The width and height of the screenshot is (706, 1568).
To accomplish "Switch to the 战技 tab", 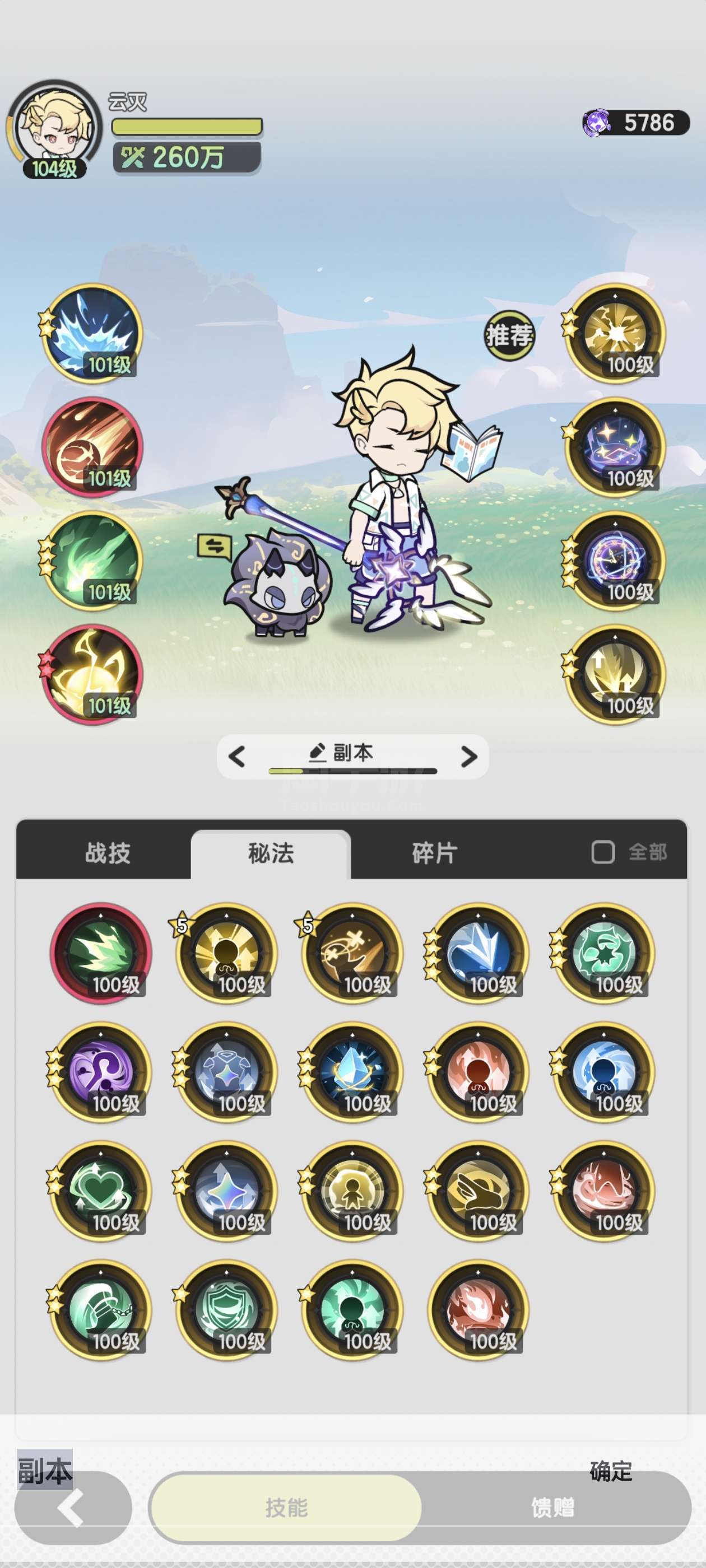I will (108, 852).
